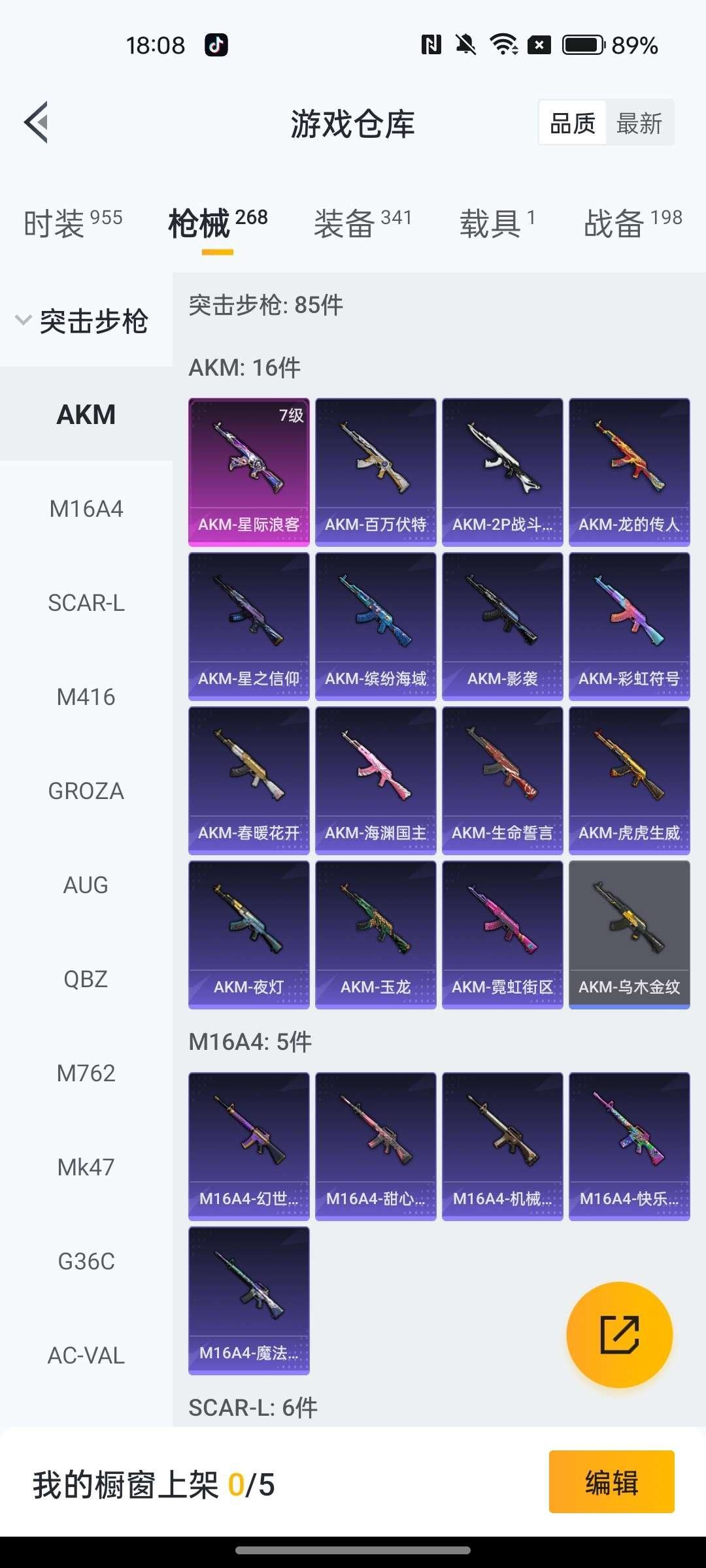The width and height of the screenshot is (706, 1568).
Task: Open the AKM-星际浪客 skin tile
Action: pos(248,472)
